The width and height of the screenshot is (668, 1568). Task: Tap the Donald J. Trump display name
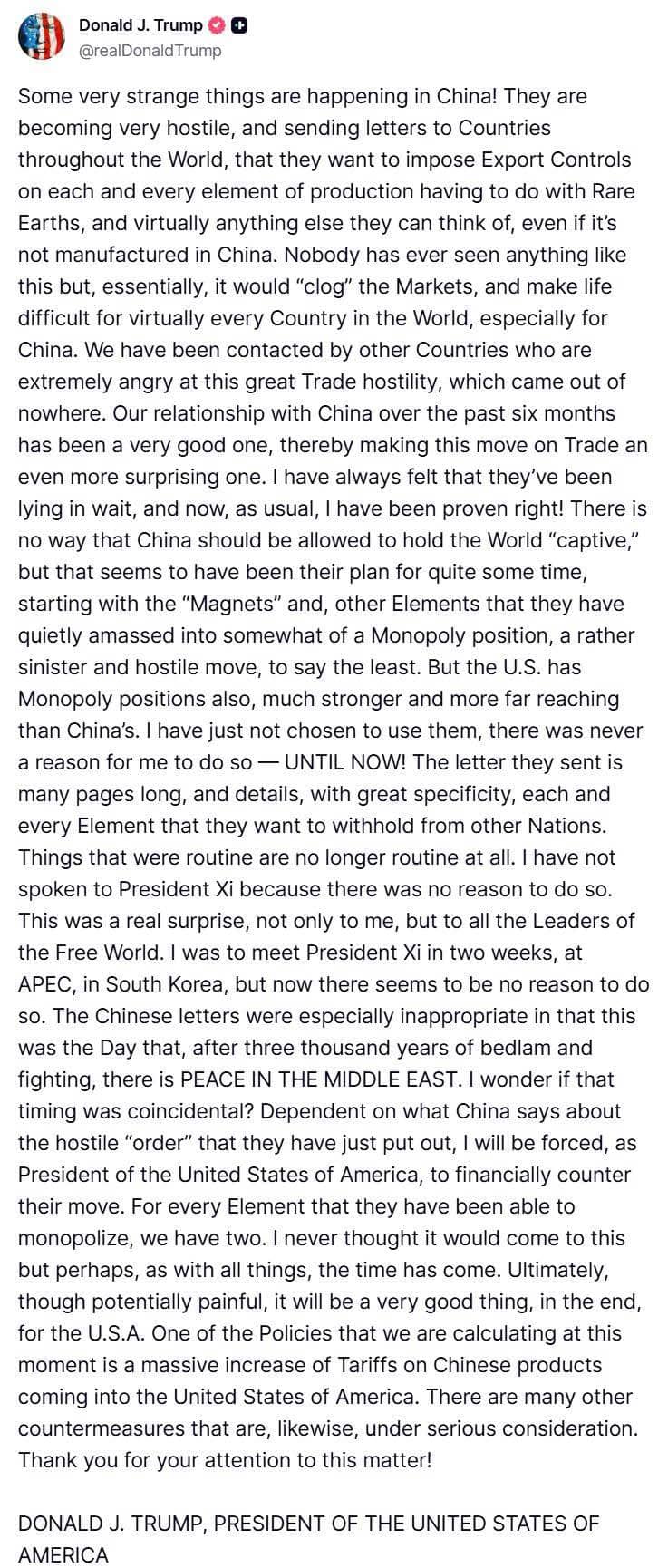(140, 26)
